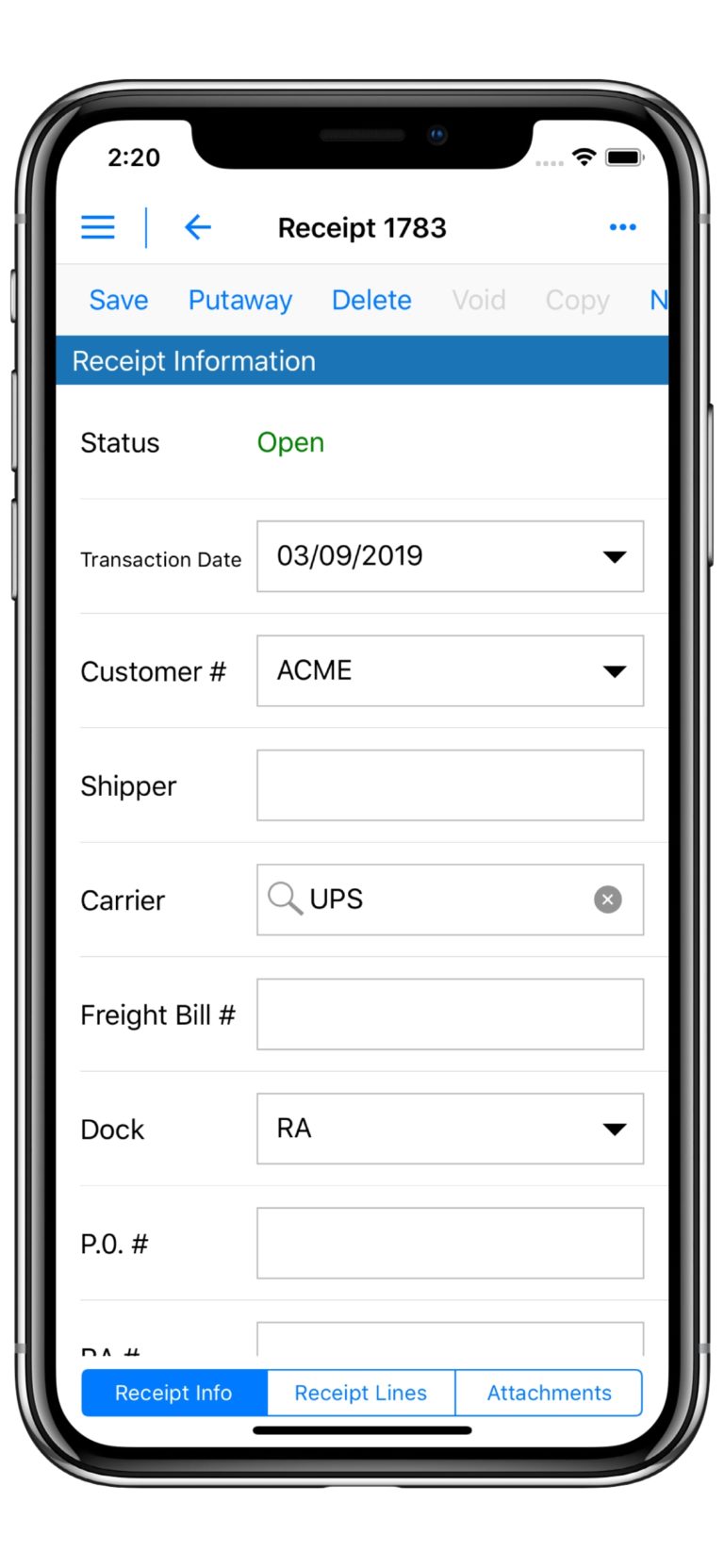Open the hamburger drawer menu
The image size is (724, 1568).
pyautogui.click(x=98, y=227)
